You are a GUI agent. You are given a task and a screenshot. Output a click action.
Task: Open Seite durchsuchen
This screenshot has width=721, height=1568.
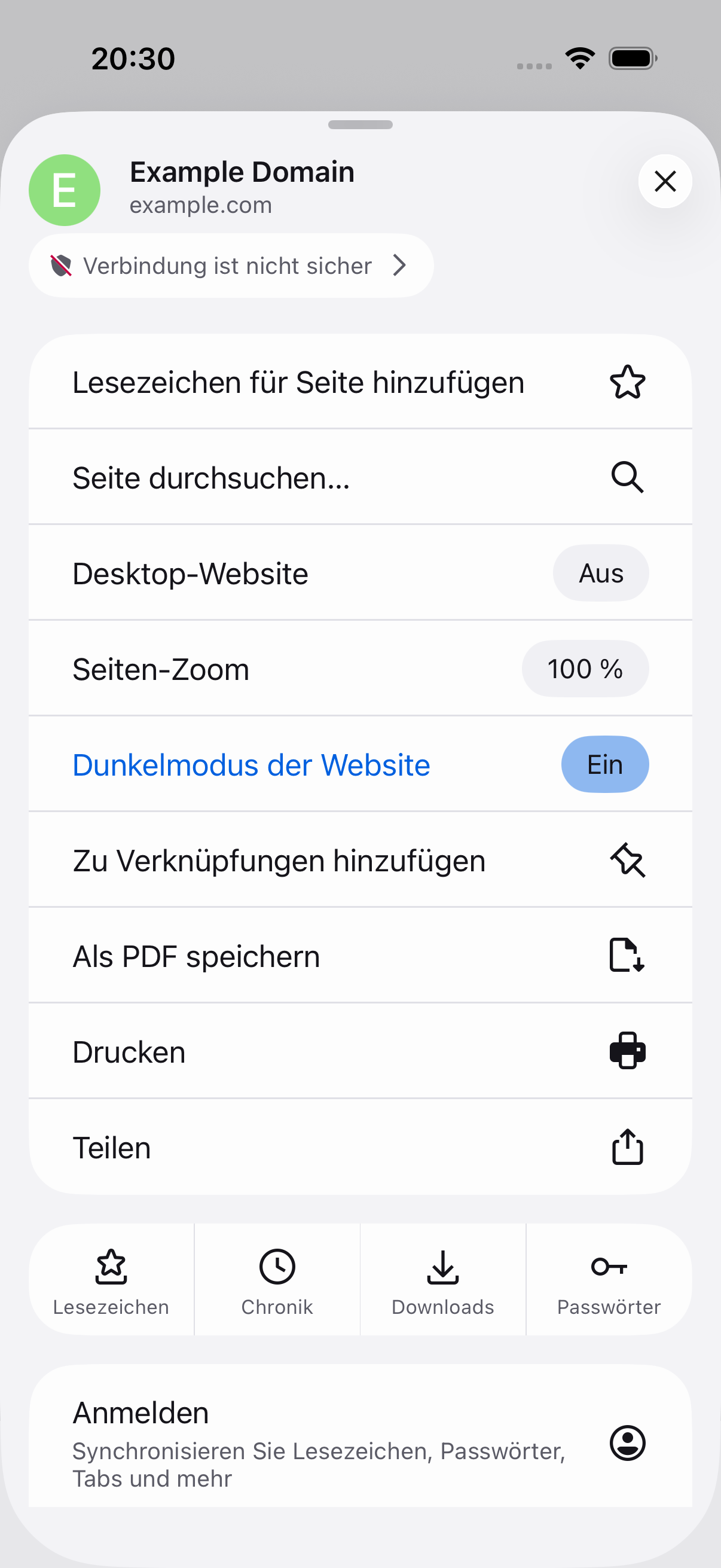pyautogui.click(x=360, y=477)
